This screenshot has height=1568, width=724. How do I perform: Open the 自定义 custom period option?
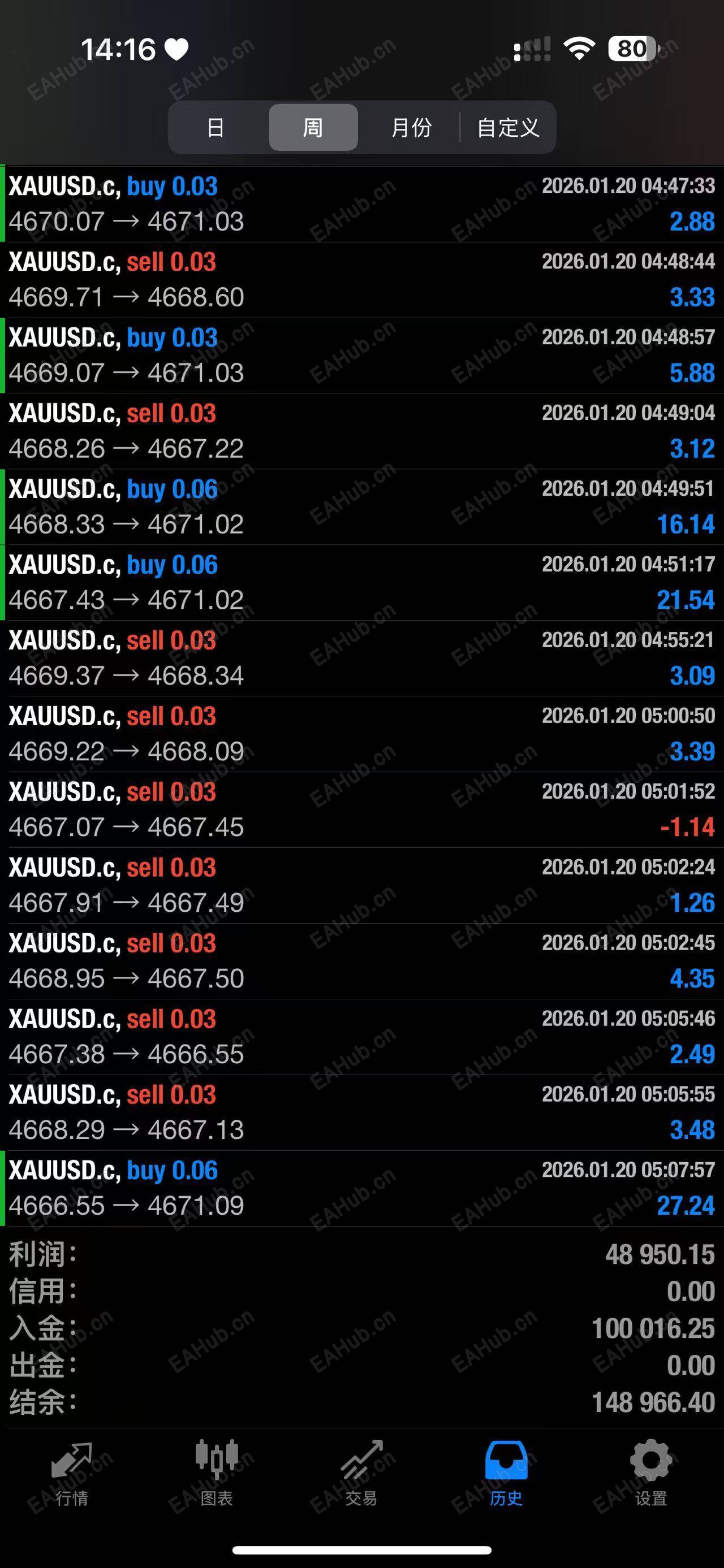pos(508,128)
